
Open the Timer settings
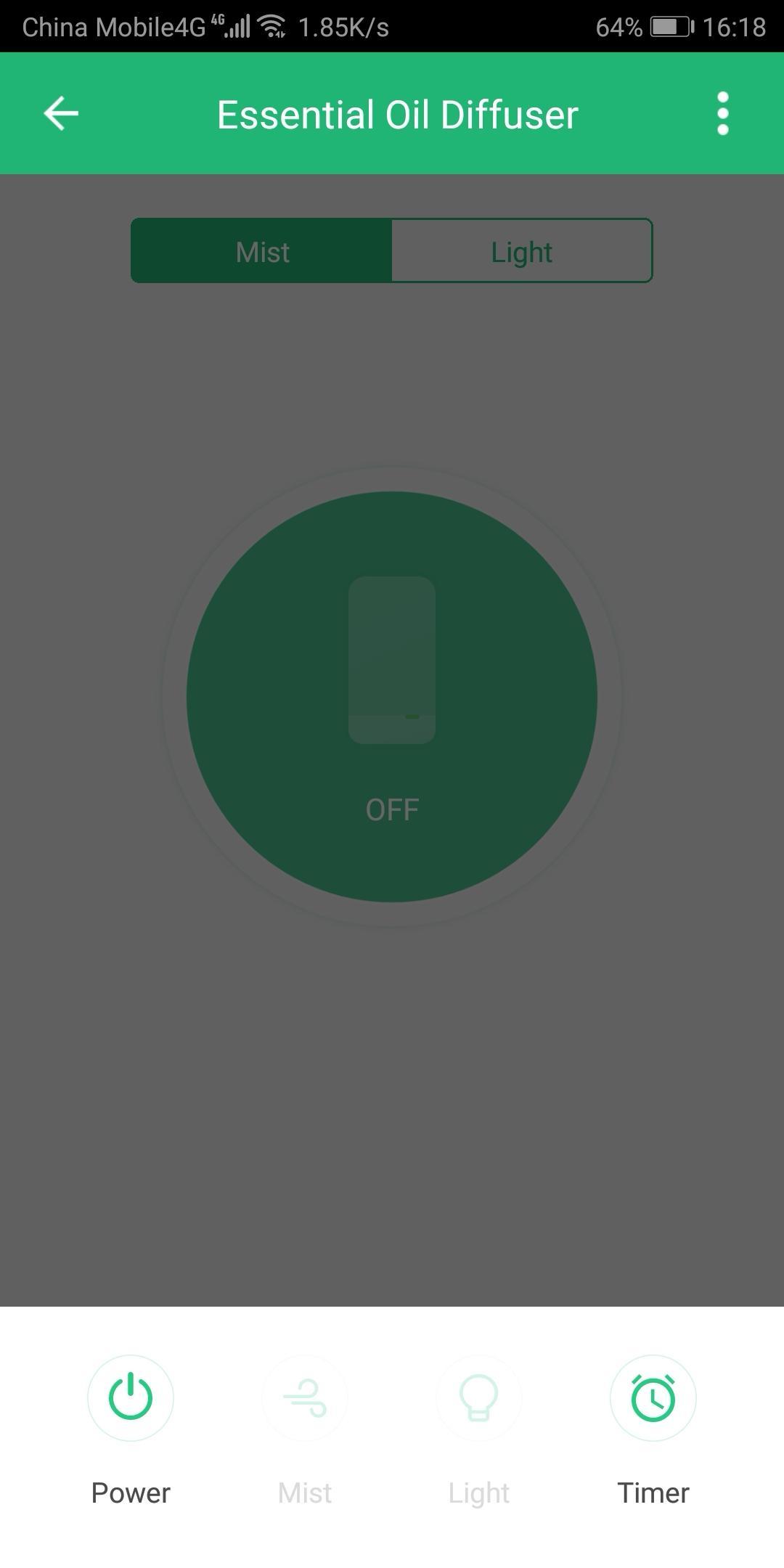[653, 1397]
